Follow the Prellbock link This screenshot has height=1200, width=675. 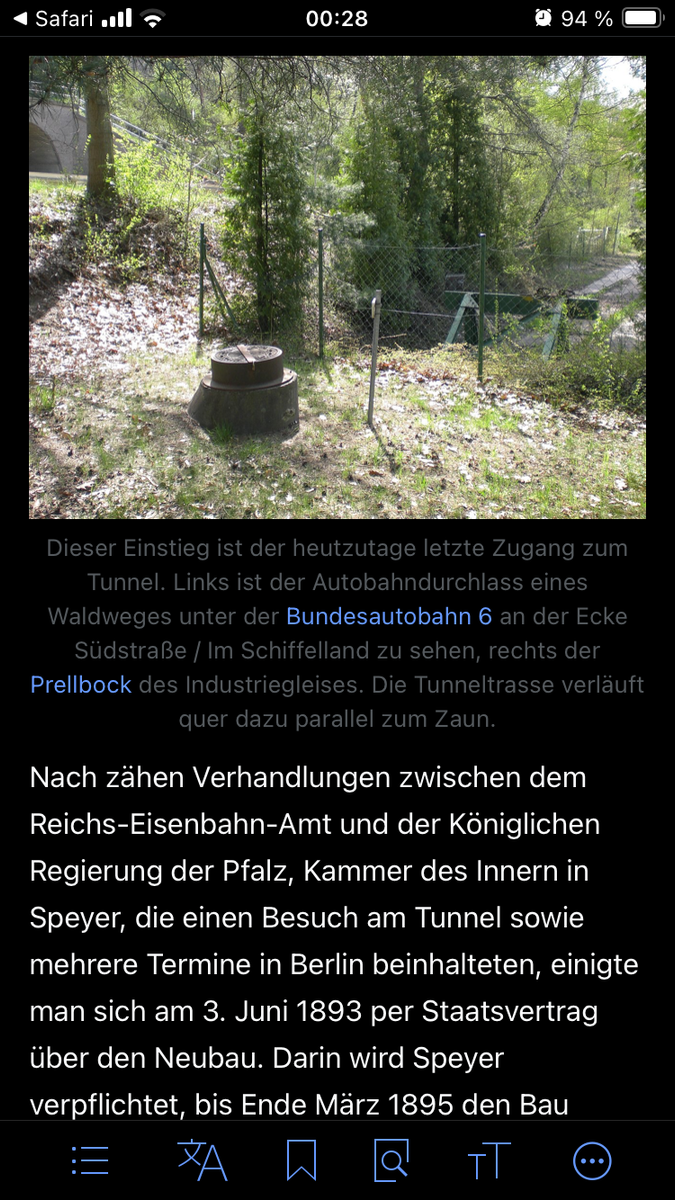coord(81,685)
